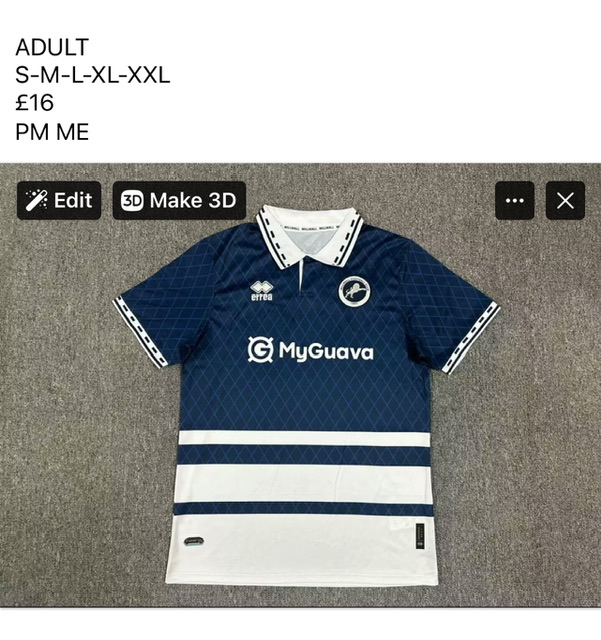The image size is (601, 640).
Task: Tap the Edit button on the photo
Action: click(x=59, y=200)
